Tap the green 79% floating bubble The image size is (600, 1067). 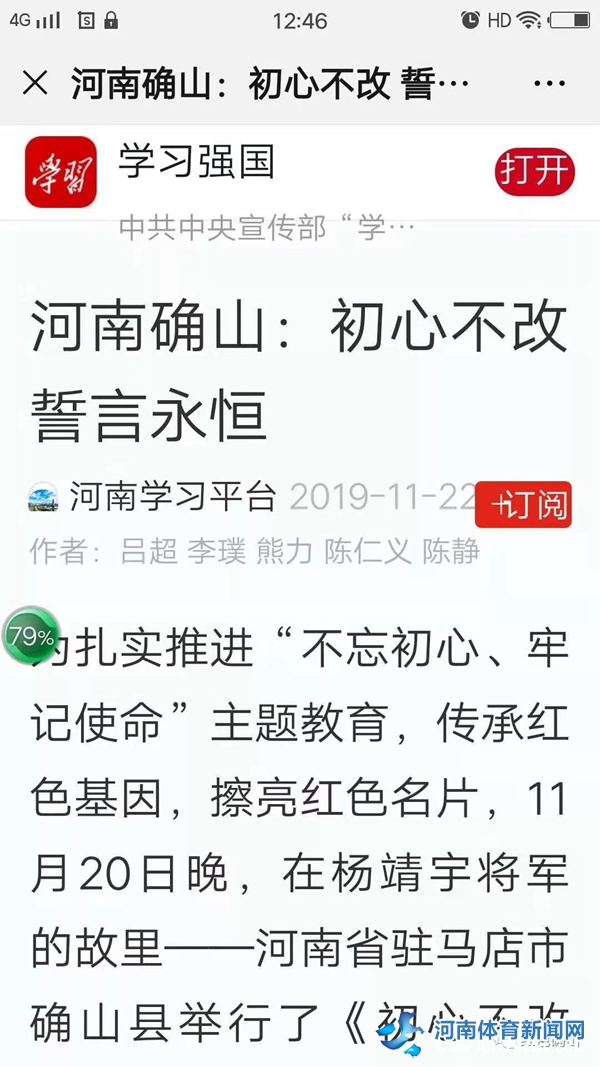point(32,636)
